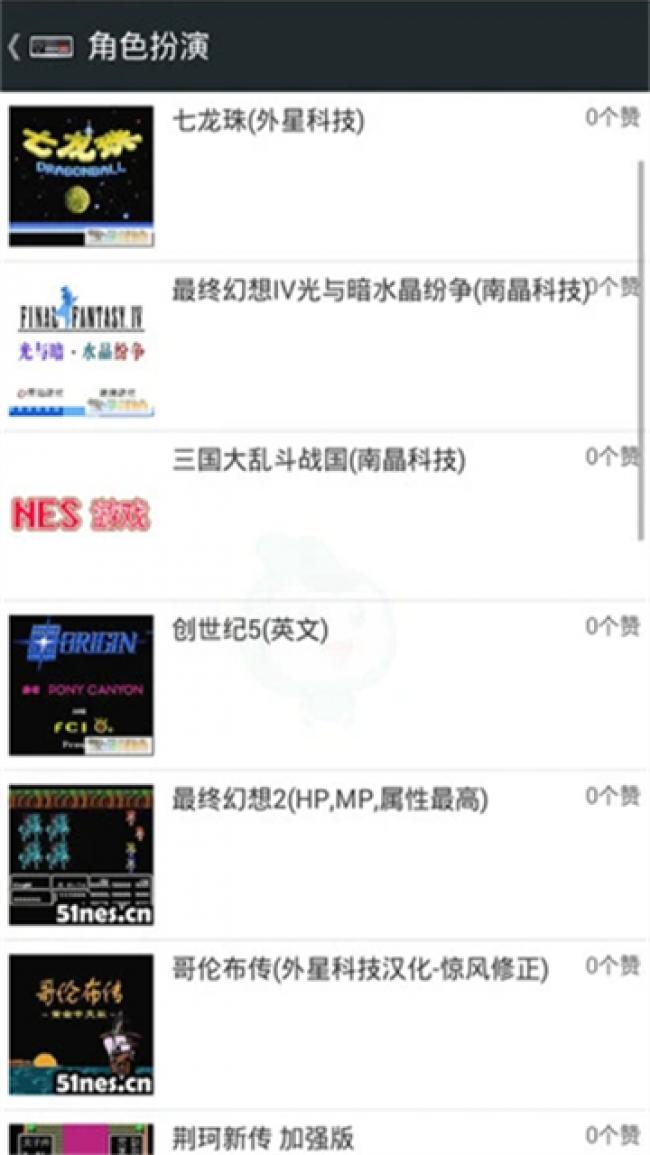
Task: Tap 荆珂新传 加强版 list row
Action: click(264, 1138)
